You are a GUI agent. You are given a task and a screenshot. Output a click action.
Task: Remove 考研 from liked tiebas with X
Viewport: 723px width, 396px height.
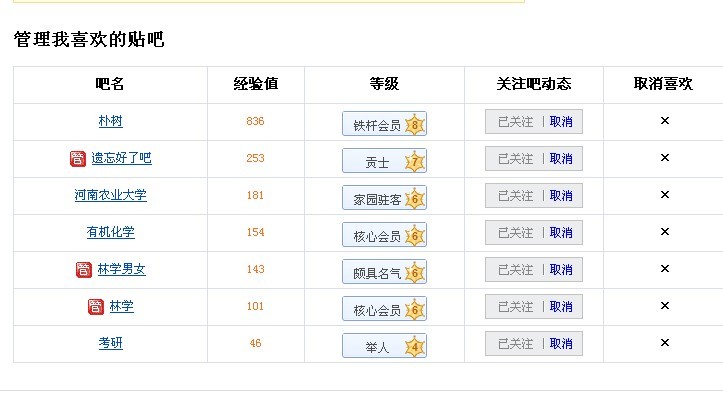point(664,343)
